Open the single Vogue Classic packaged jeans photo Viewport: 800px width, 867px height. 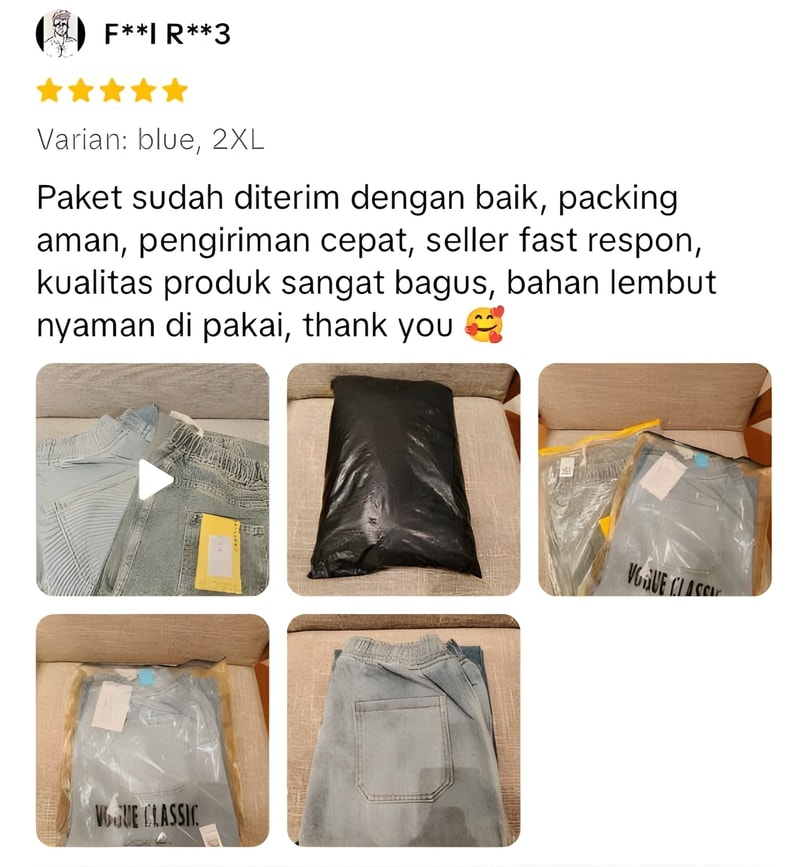(x=153, y=730)
